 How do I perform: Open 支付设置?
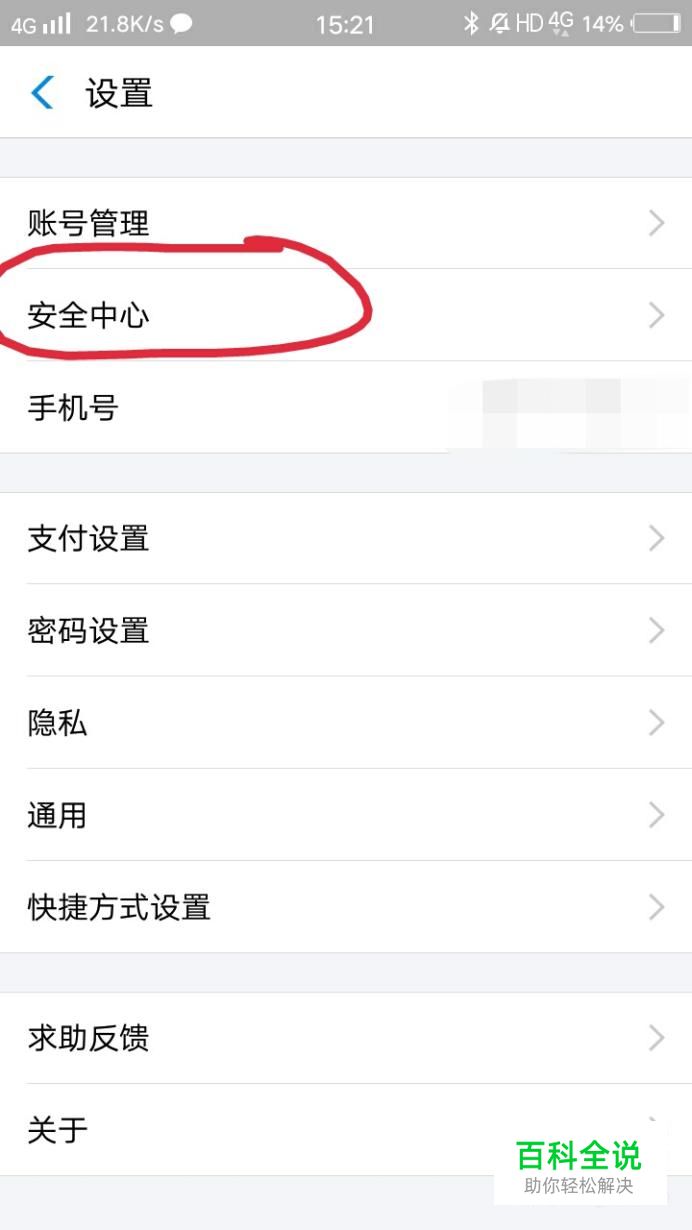pos(345,539)
